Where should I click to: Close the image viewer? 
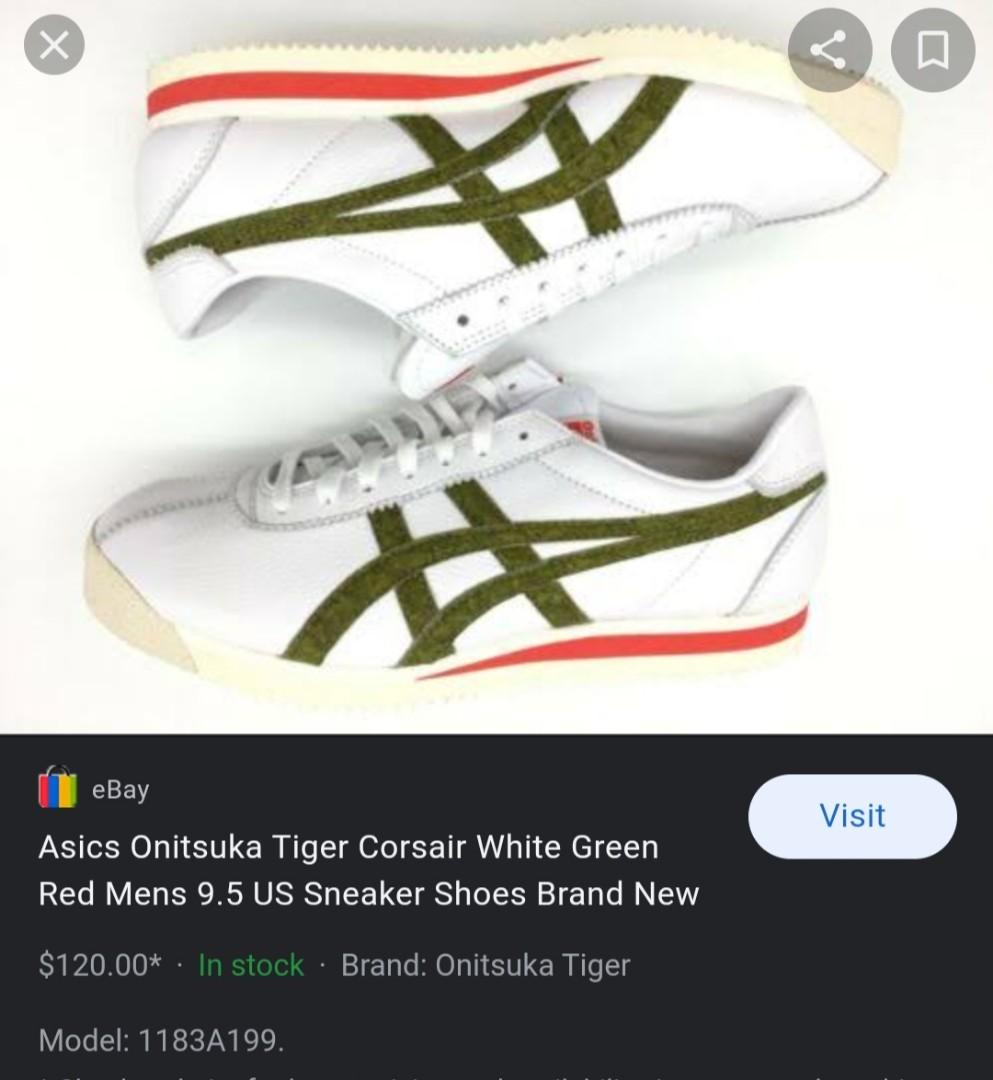tap(54, 46)
